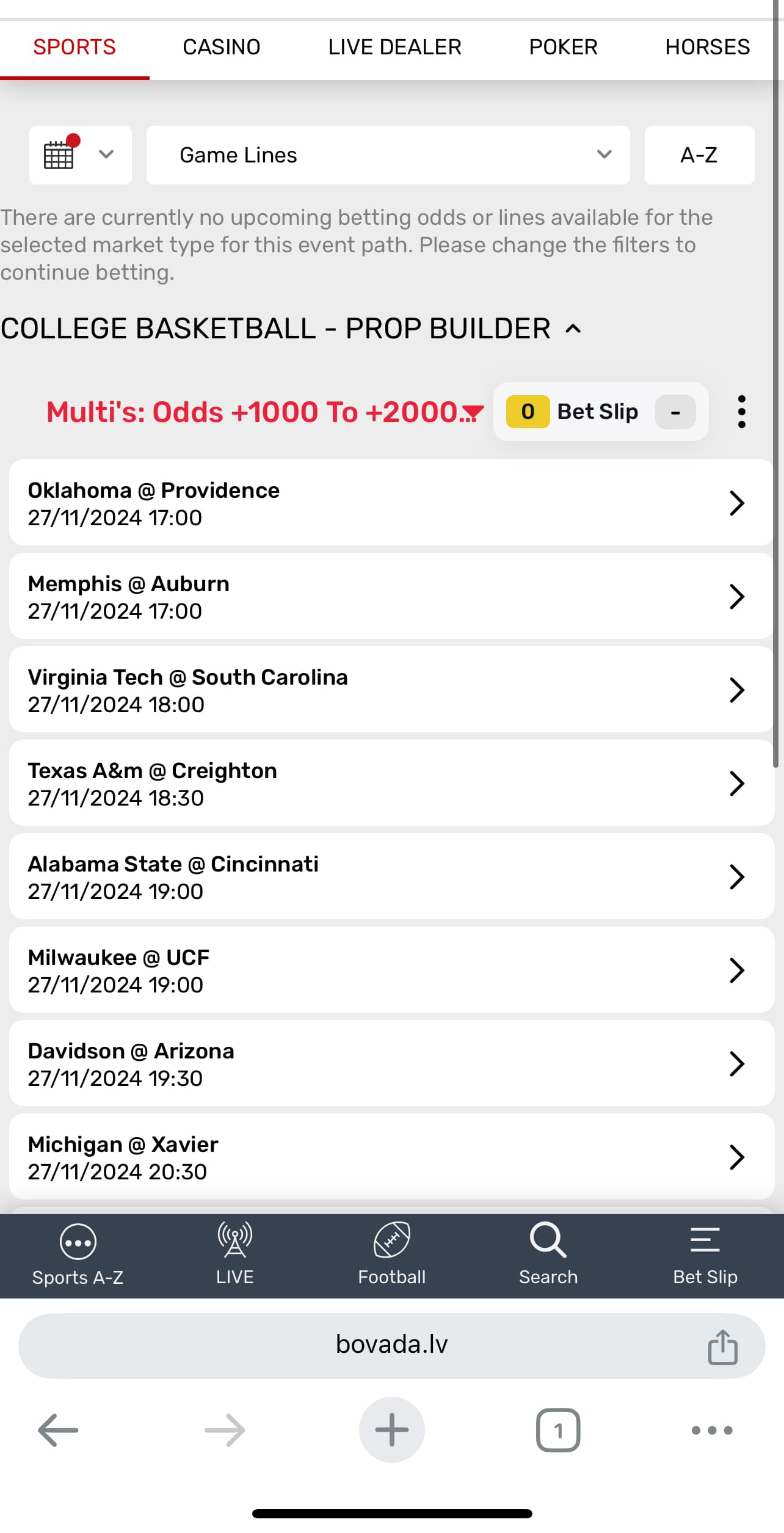Share the page from the address bar
784x1533 pixels.
[x=722, y=1347]
